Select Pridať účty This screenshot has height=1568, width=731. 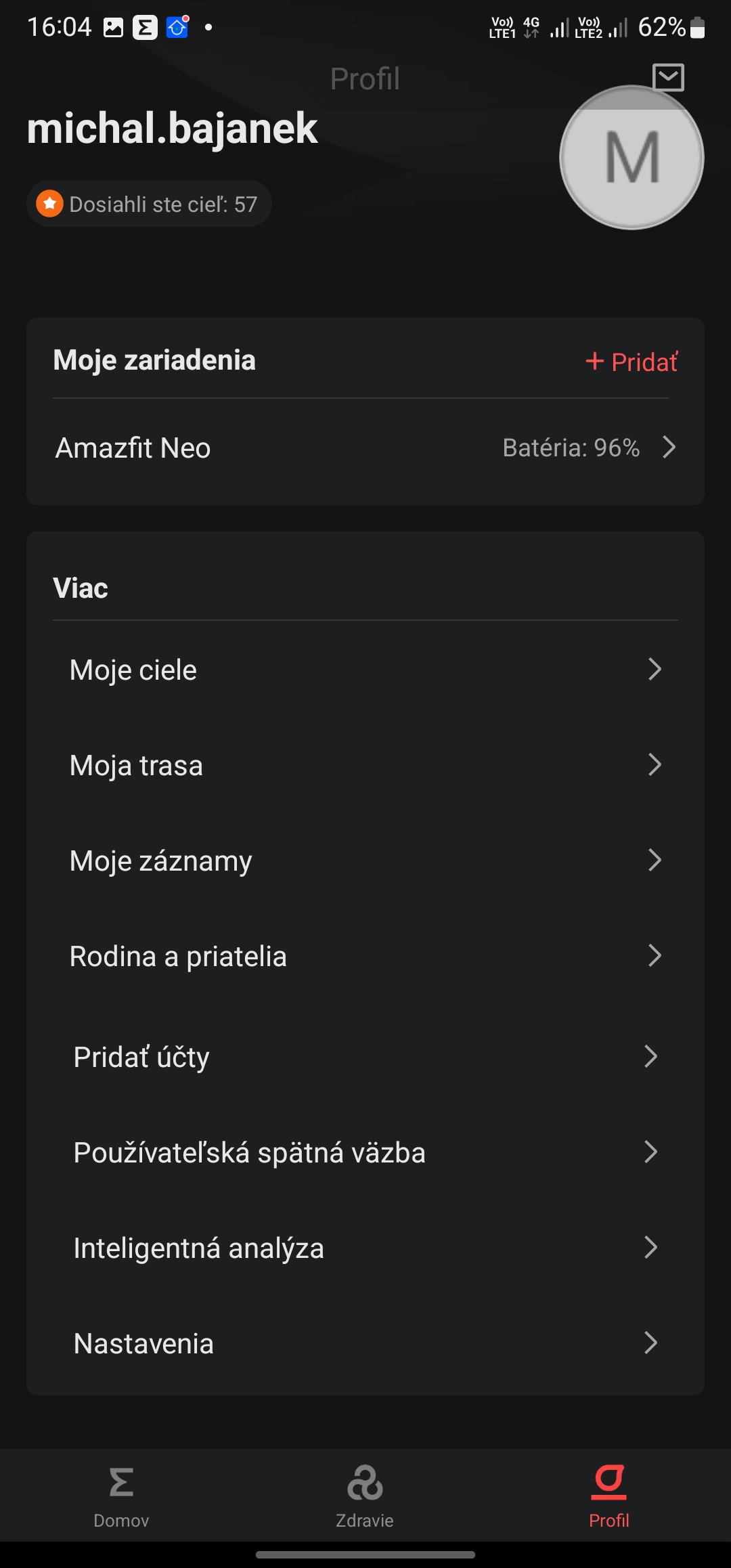pos(365,1056)
